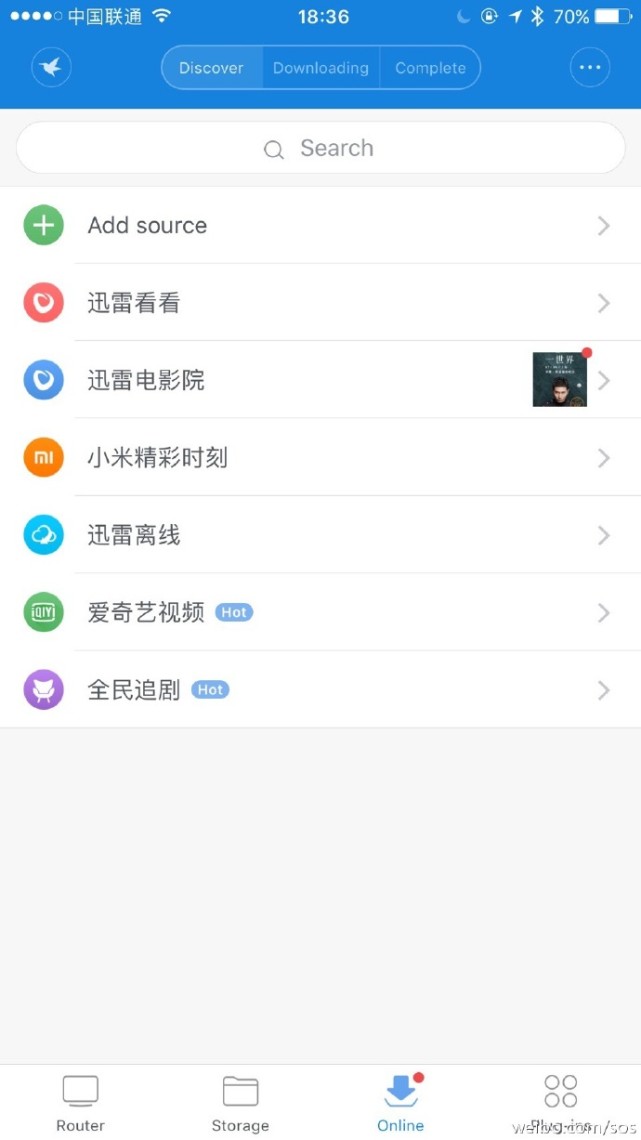Switch to the Complete segment
This screenshot has width=641, height=1140.
(x=430, y=68)
